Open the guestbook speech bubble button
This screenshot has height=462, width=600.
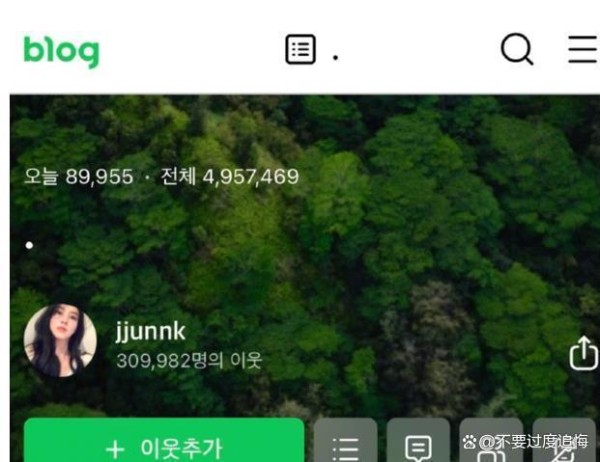tap(418, 447)
